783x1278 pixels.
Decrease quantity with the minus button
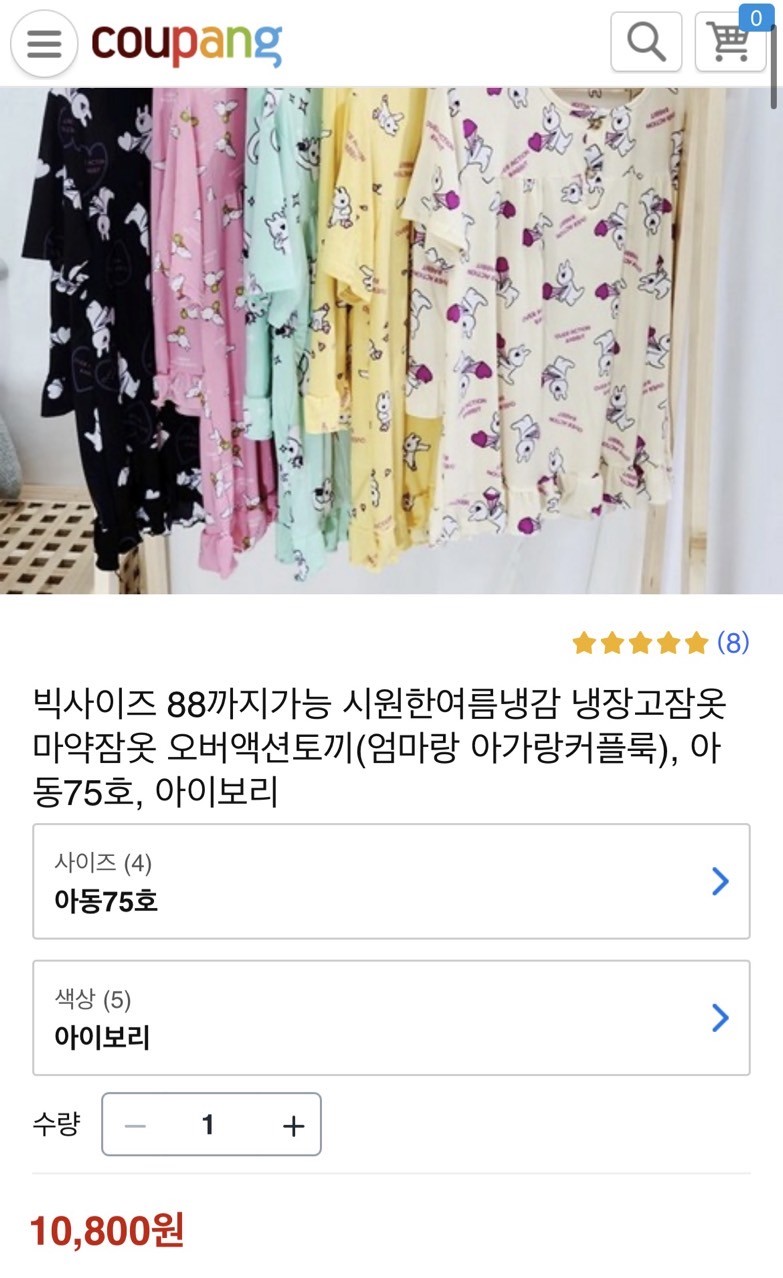click(x=135, y=1125)
